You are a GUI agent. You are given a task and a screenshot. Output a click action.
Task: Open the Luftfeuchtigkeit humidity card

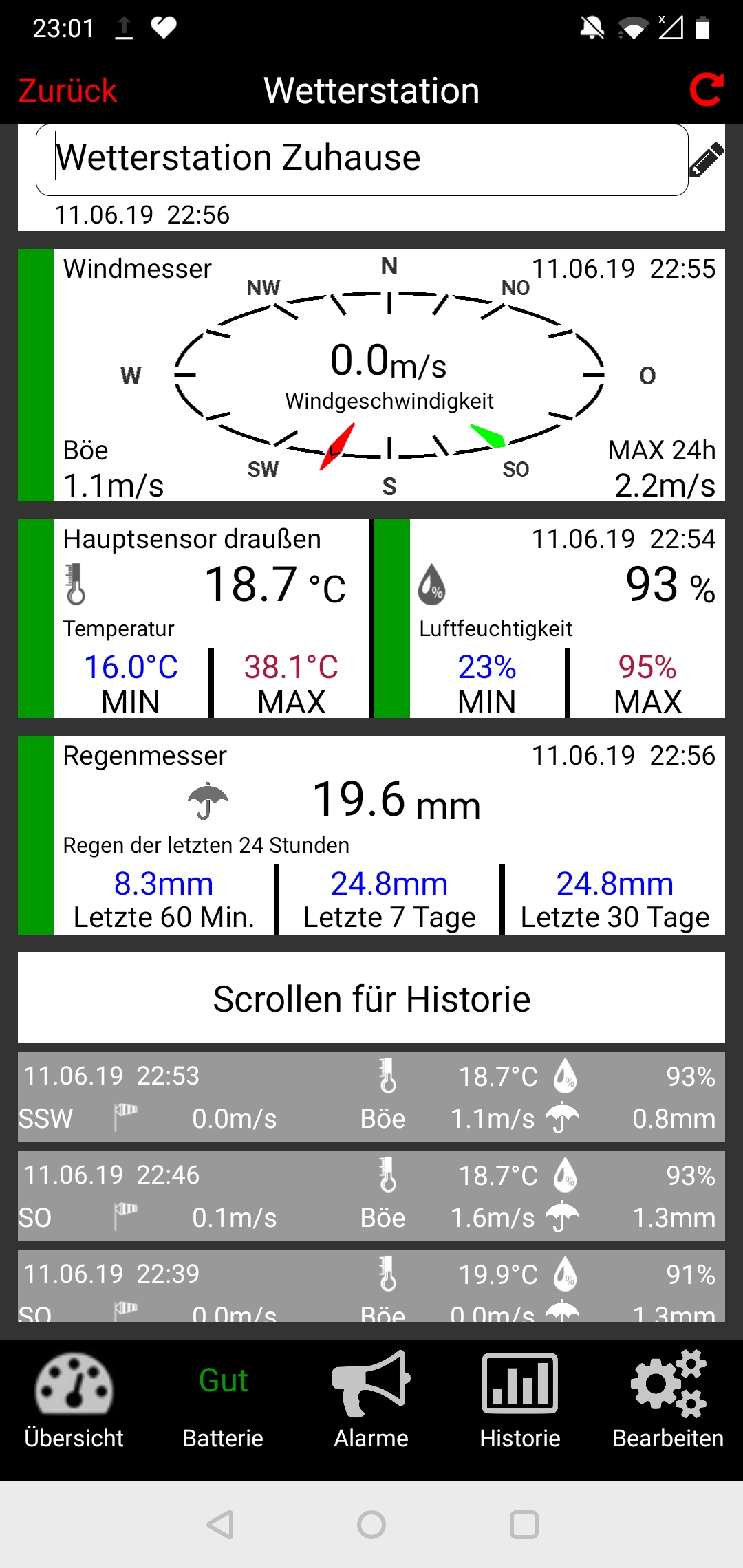(550, 618)
